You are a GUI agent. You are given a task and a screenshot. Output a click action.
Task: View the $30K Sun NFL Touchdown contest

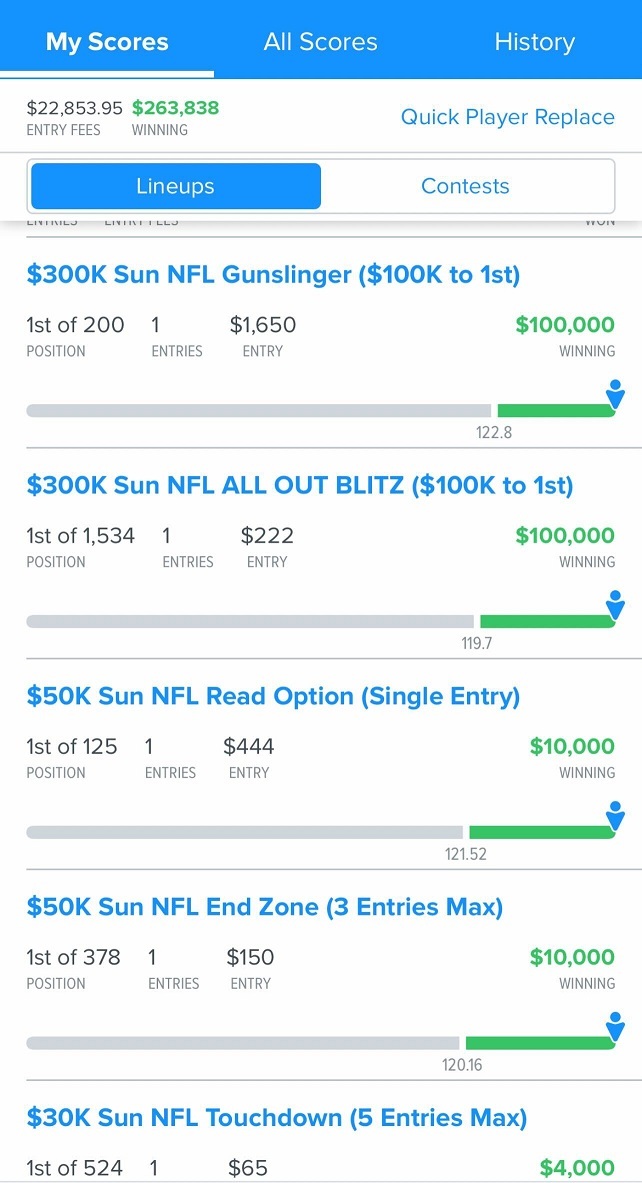(276, 1118)
